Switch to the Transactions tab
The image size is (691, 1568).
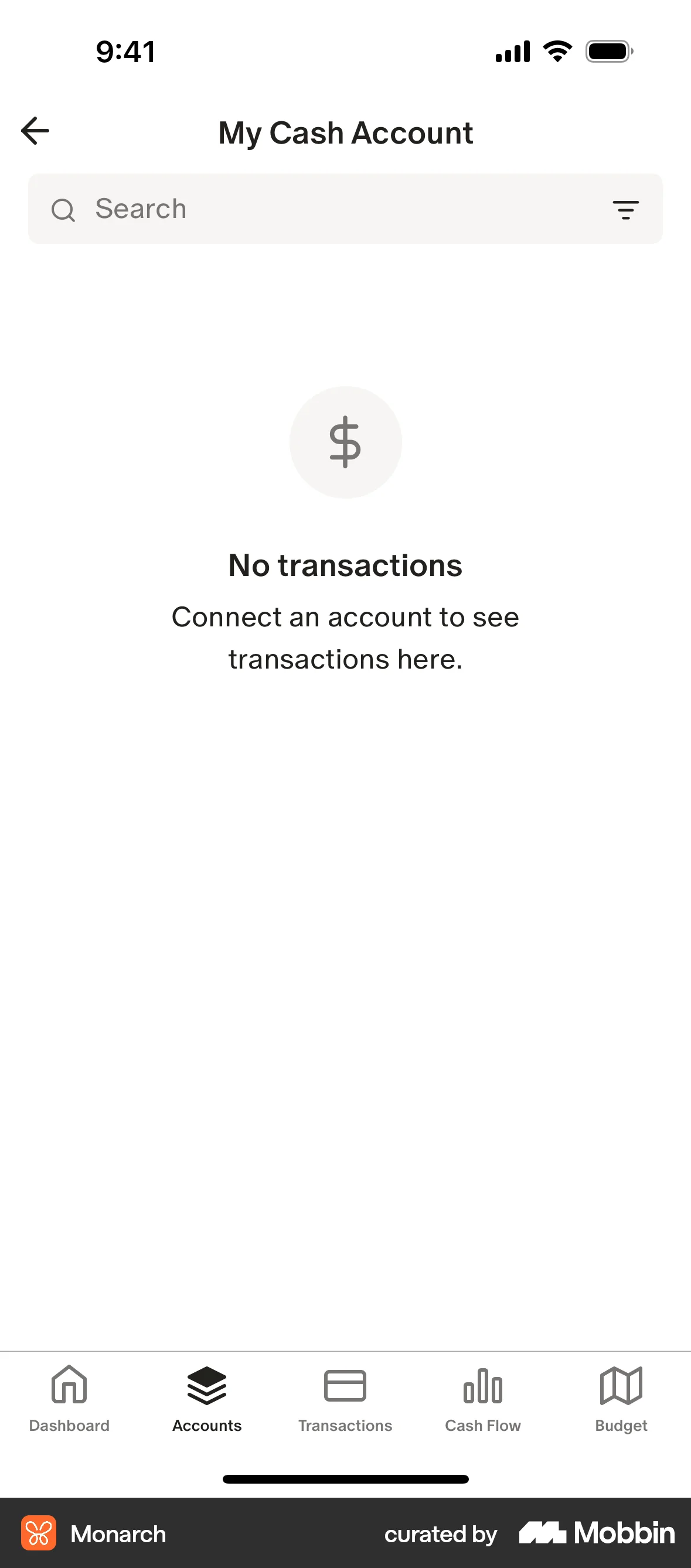point(345,1424)
